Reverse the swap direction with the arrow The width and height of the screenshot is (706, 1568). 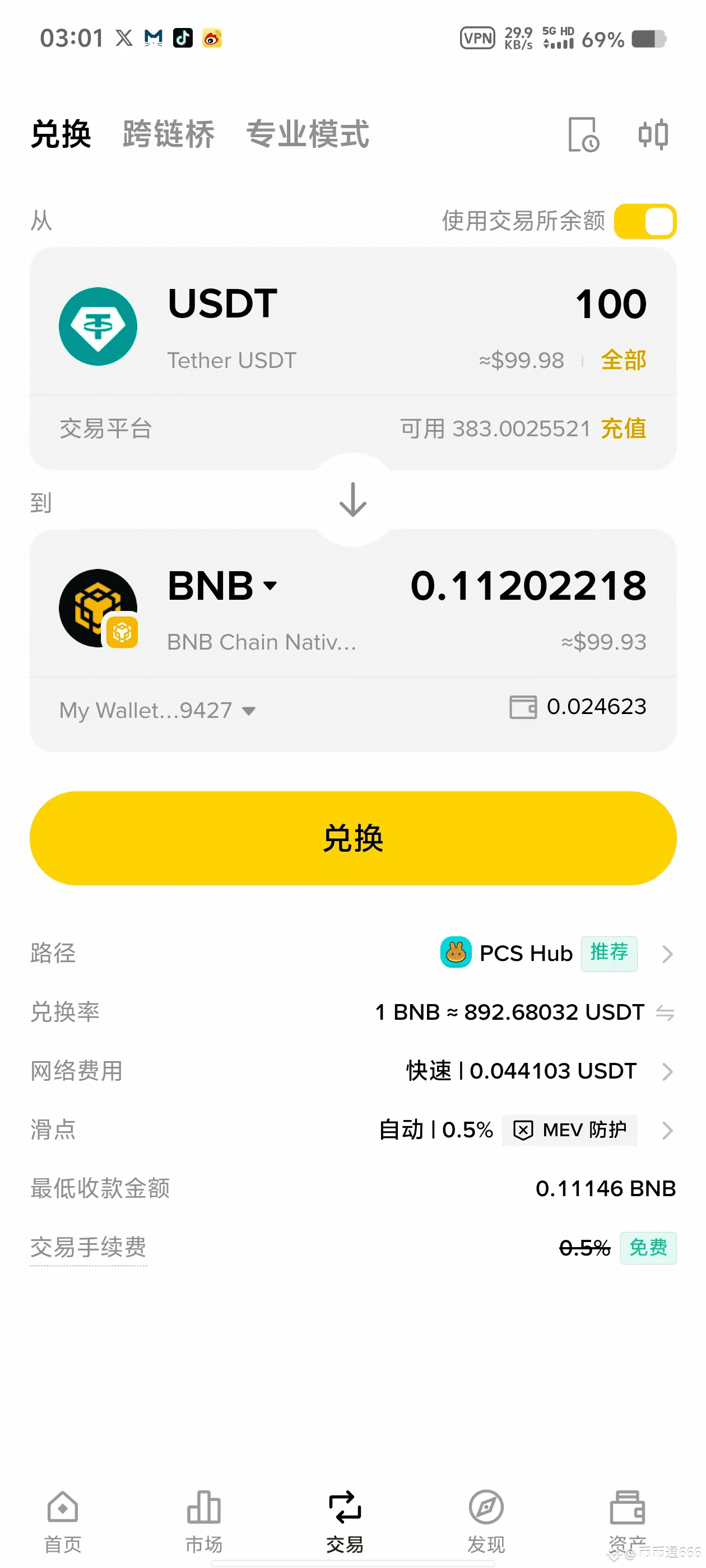(x=352, y=500)
